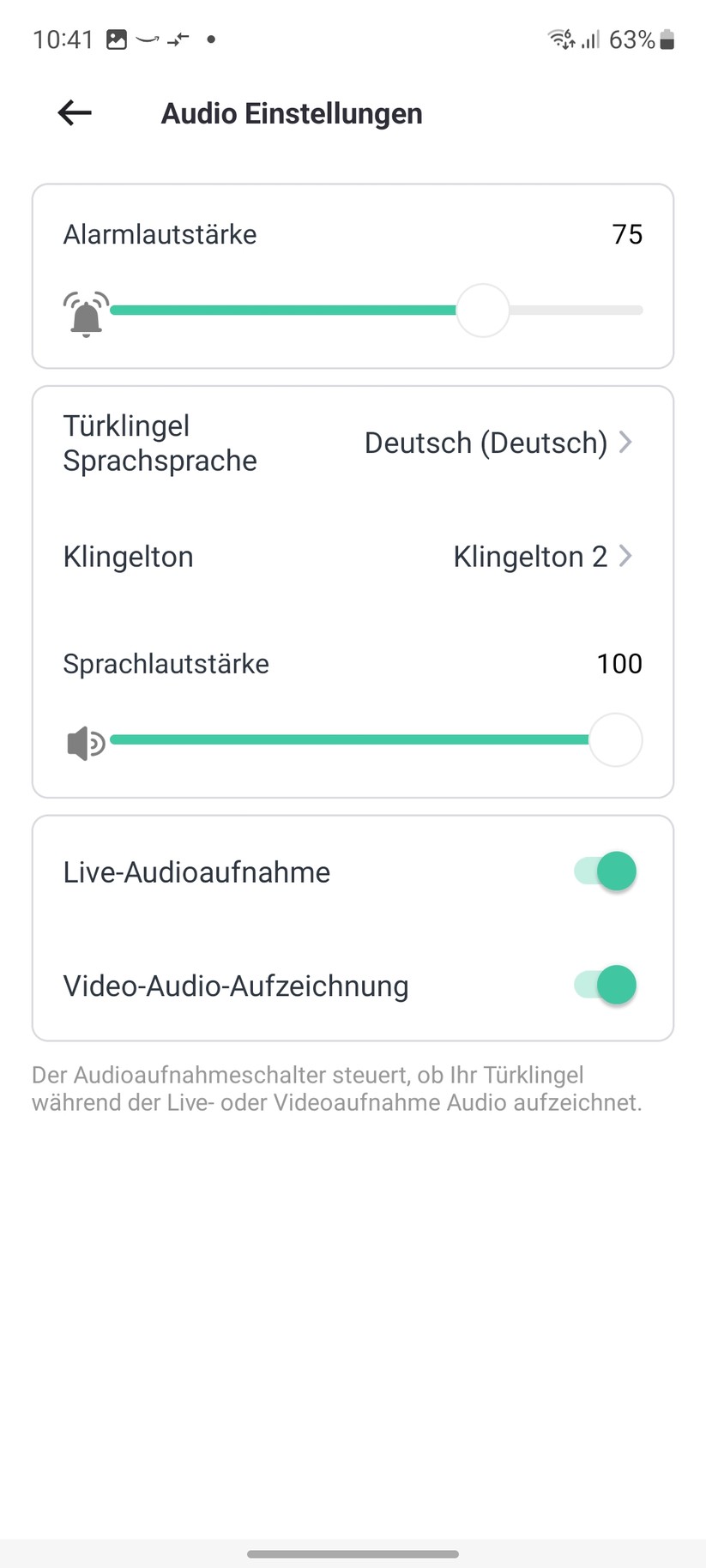Tap the chevron next to Deutsch (Deutsch)
This screenshot has height=1568, width=706.
tap(627, 443)
